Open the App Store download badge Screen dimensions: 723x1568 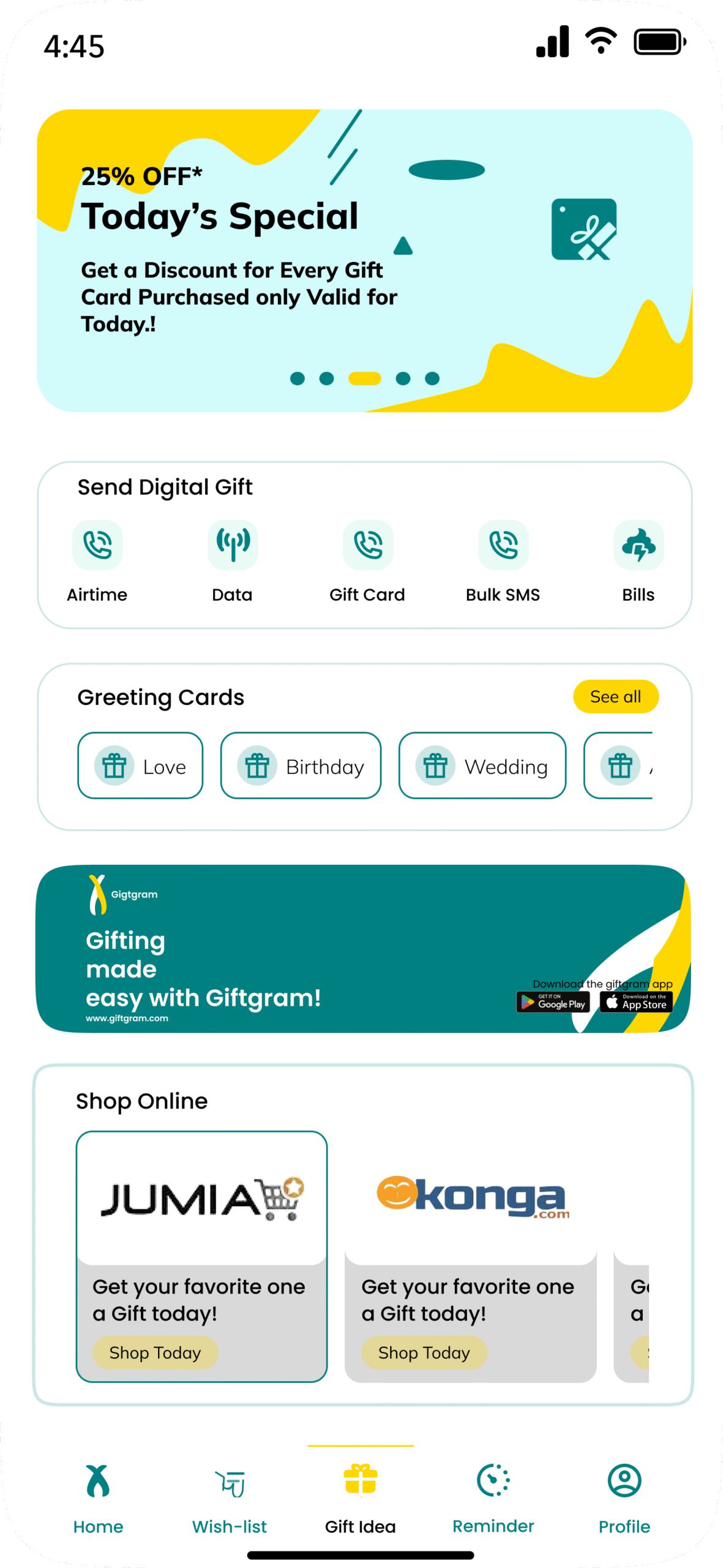click(x=636, y=1002)
